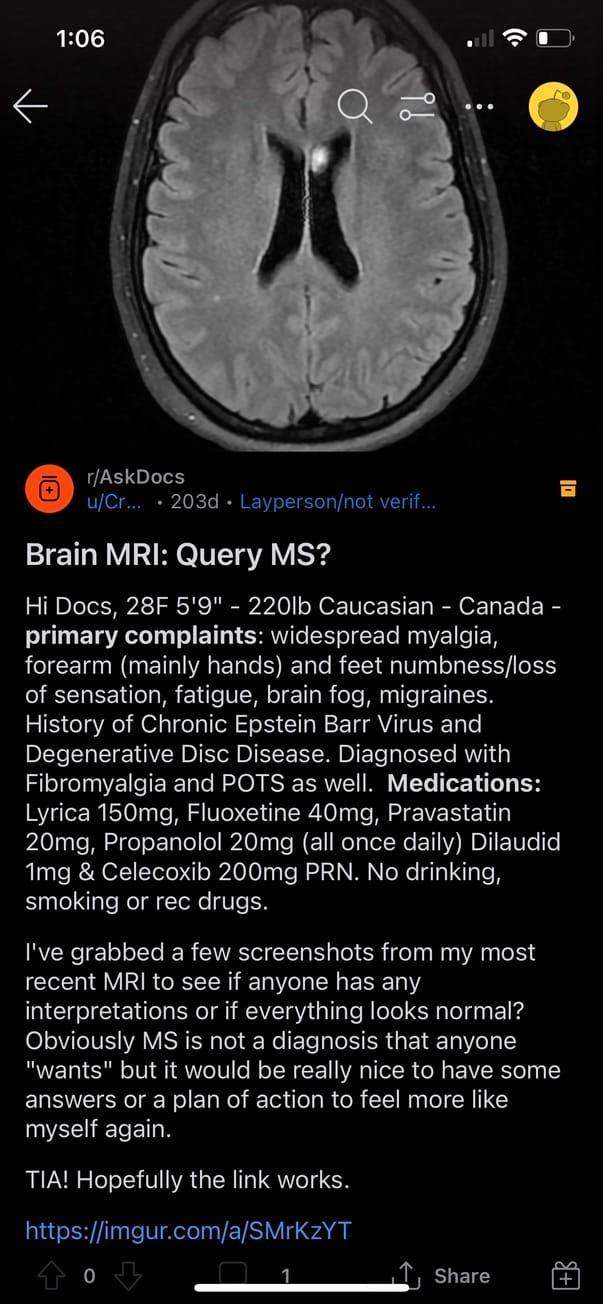This screenshot has height=1304, width=603.
Task: Open the search magnifier icon
Action: 354,106
